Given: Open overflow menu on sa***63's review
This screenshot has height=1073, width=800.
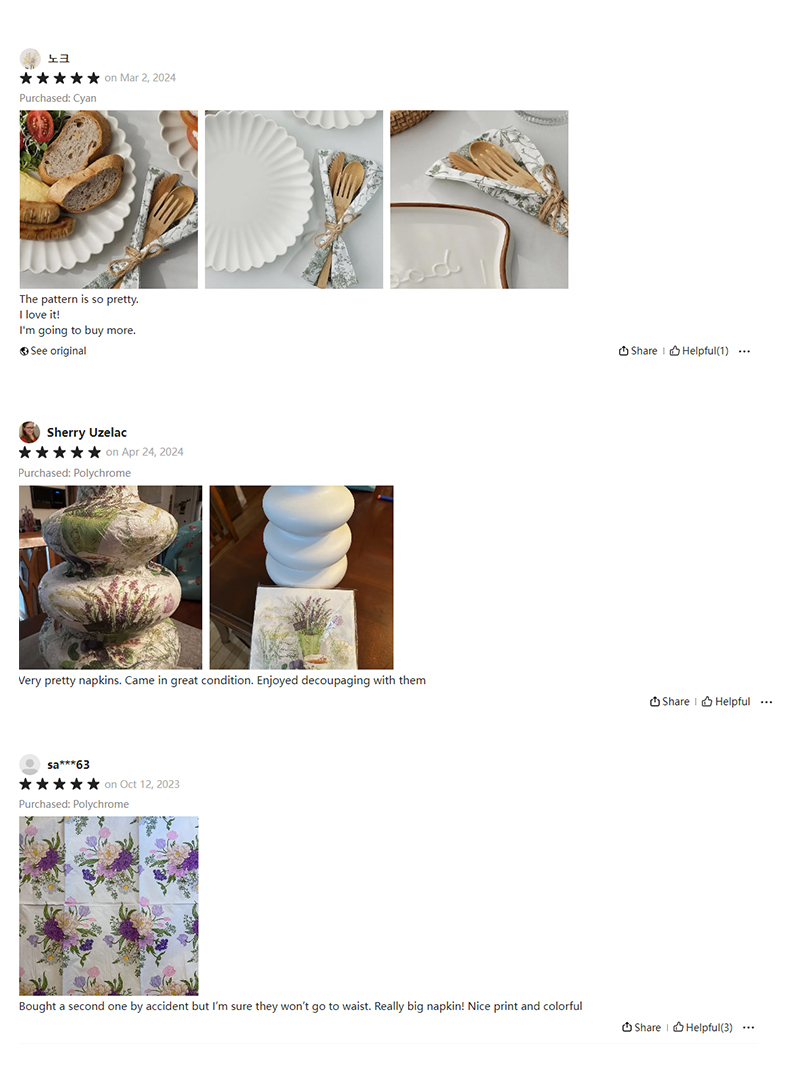Looking at the screenshot, I should 748,1027.
